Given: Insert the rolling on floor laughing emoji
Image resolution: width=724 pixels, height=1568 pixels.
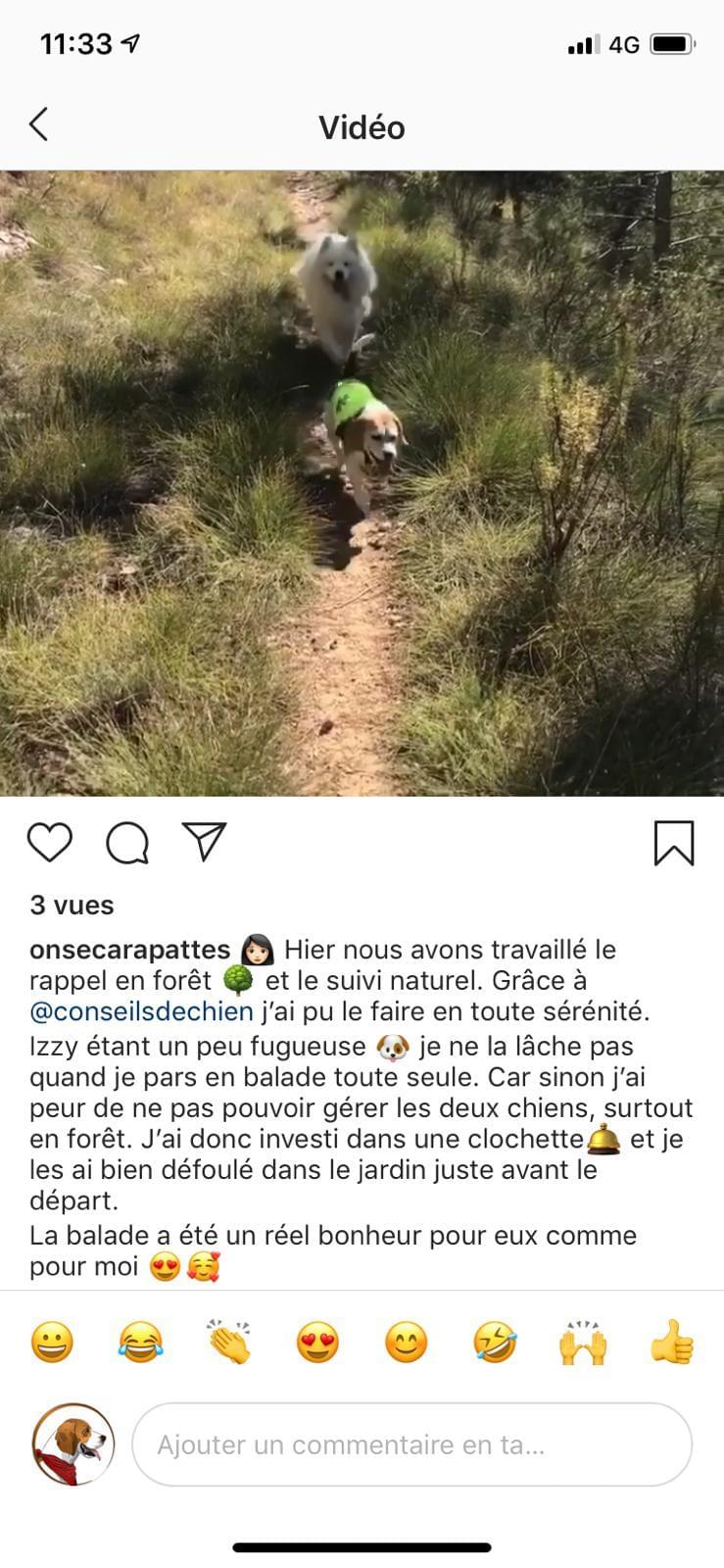Looking at the screenshot, I should (x=495, y=1343).
